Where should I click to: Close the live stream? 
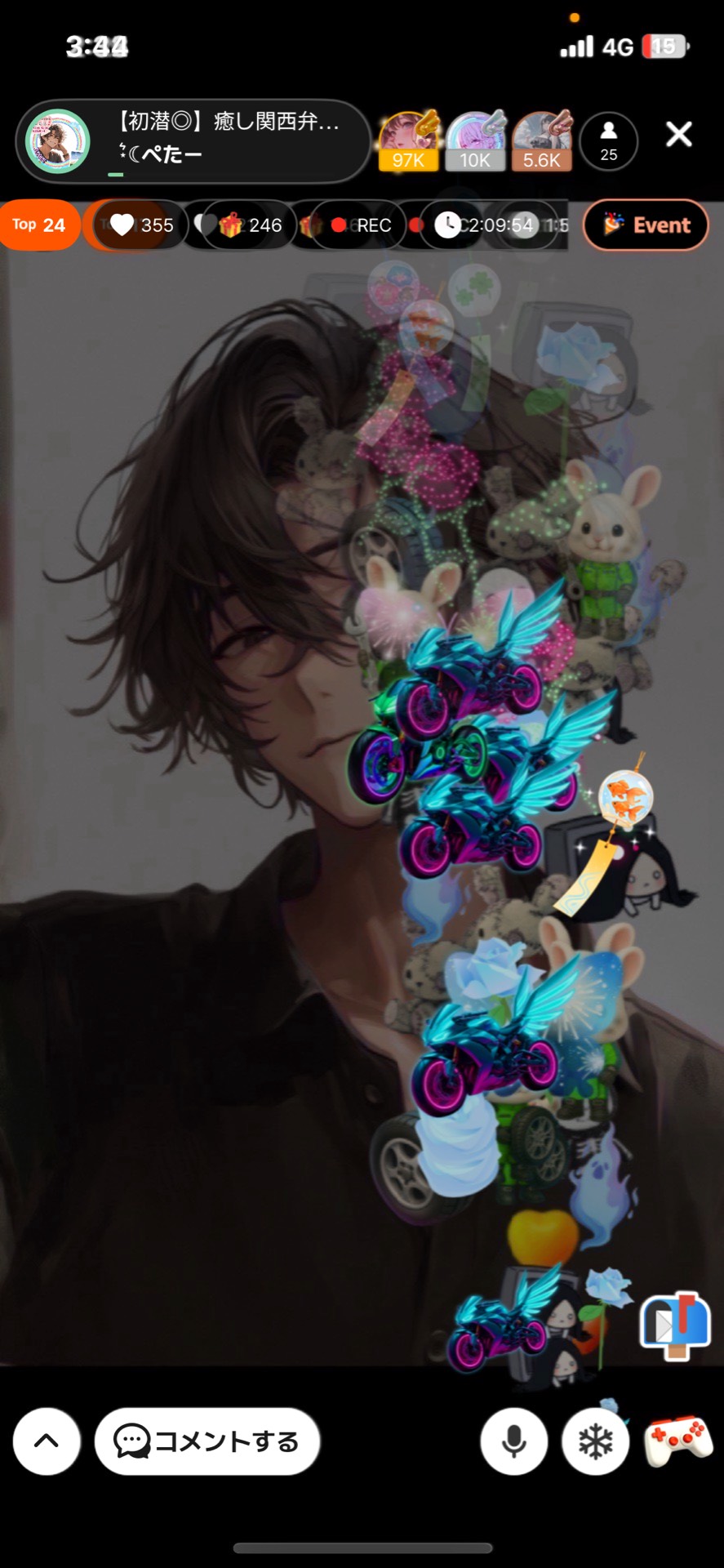(x=678, y=135)
